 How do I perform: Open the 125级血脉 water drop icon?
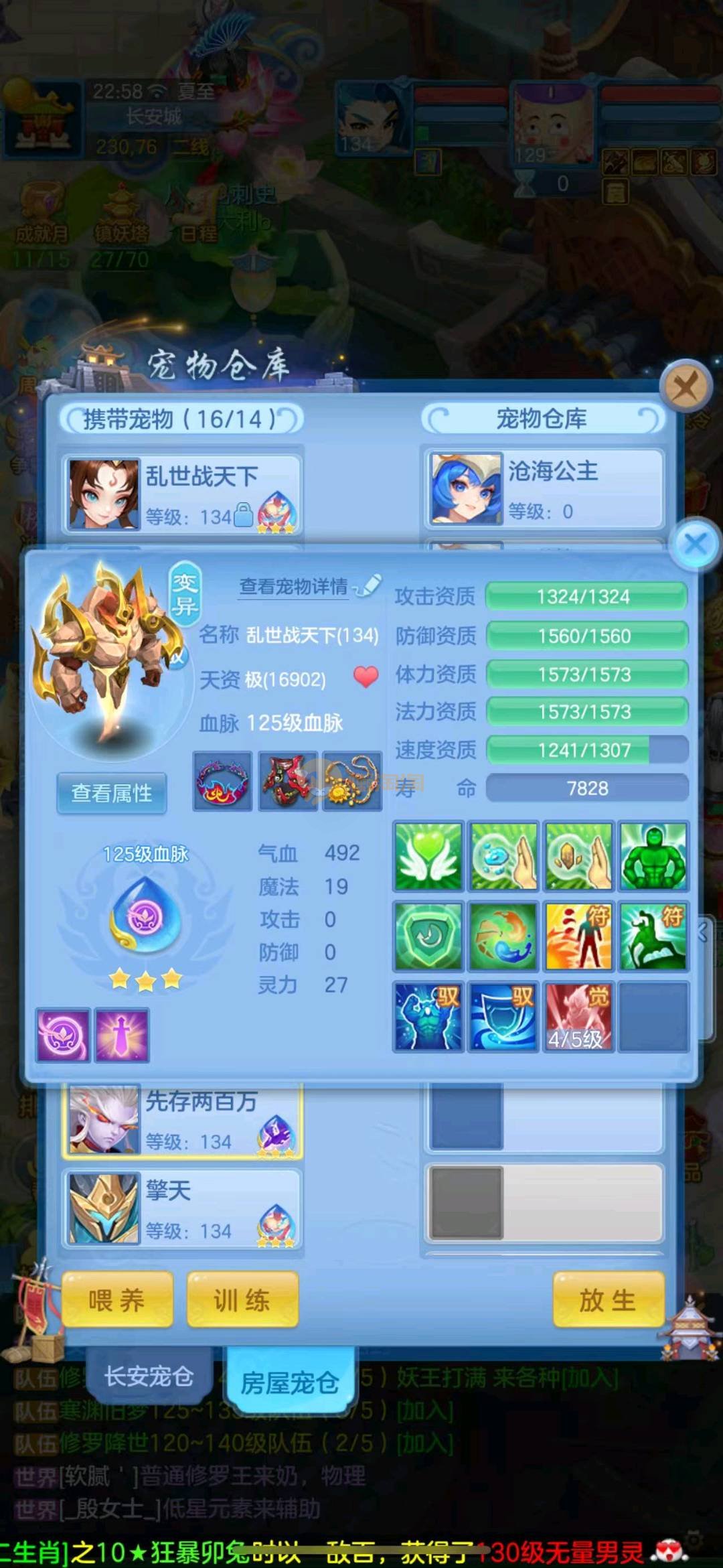(145, 916)
